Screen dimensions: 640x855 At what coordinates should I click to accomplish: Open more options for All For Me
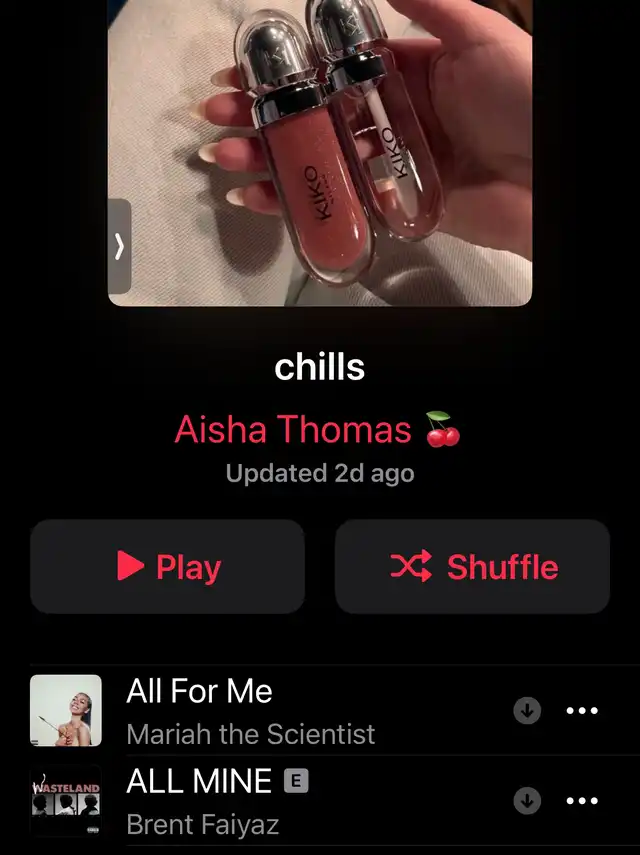(x=582, y=711)
